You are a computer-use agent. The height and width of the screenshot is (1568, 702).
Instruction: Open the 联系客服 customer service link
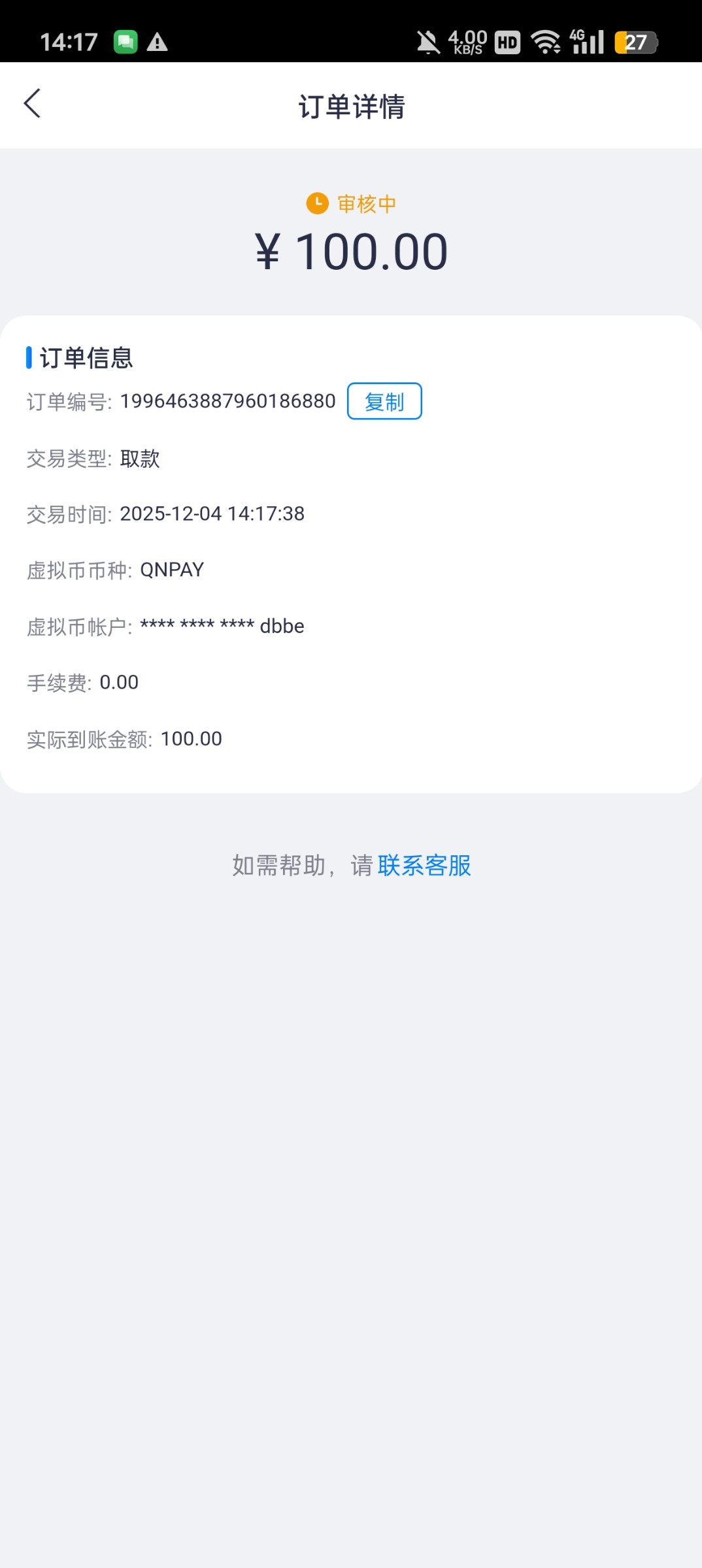coord(424,866)
